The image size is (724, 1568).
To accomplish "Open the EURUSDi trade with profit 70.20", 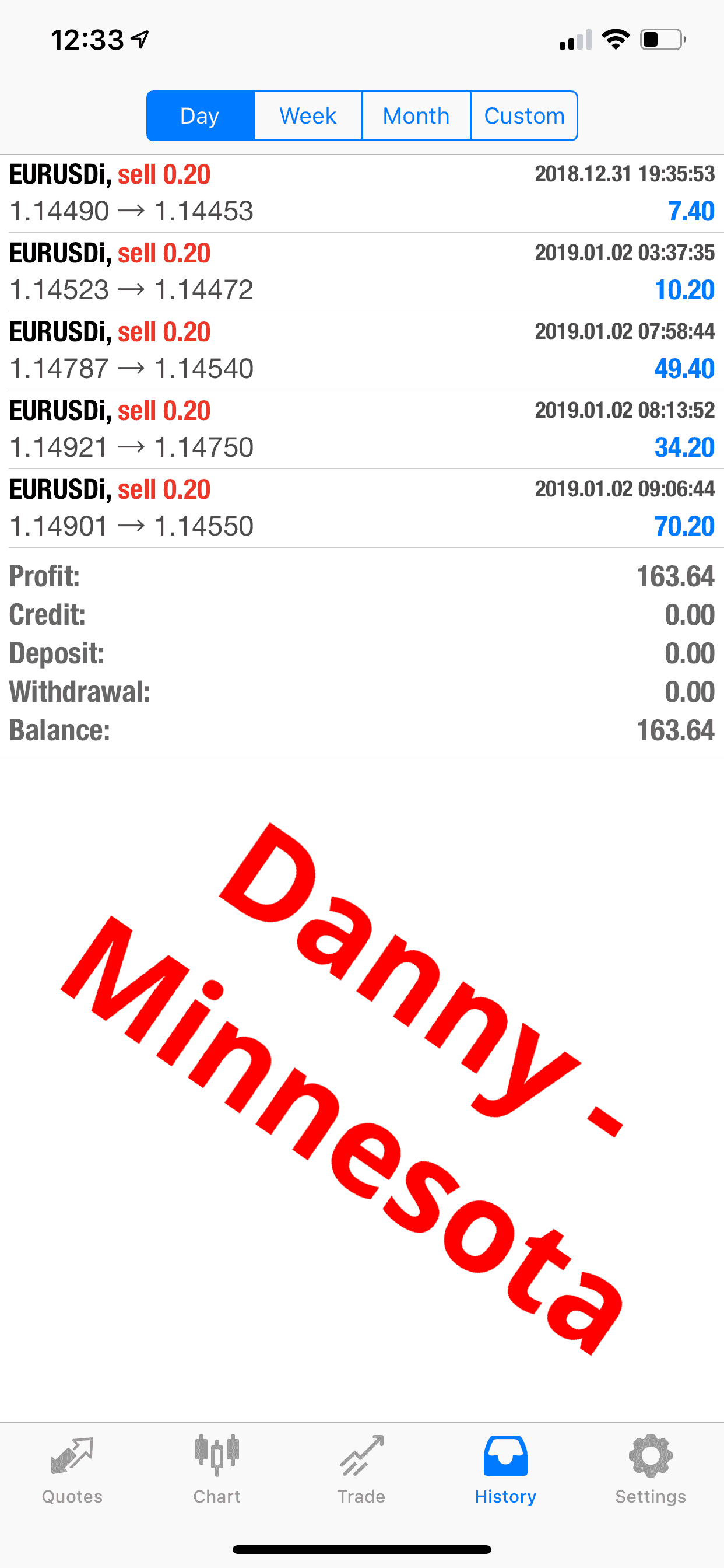I will pos(361,508).
